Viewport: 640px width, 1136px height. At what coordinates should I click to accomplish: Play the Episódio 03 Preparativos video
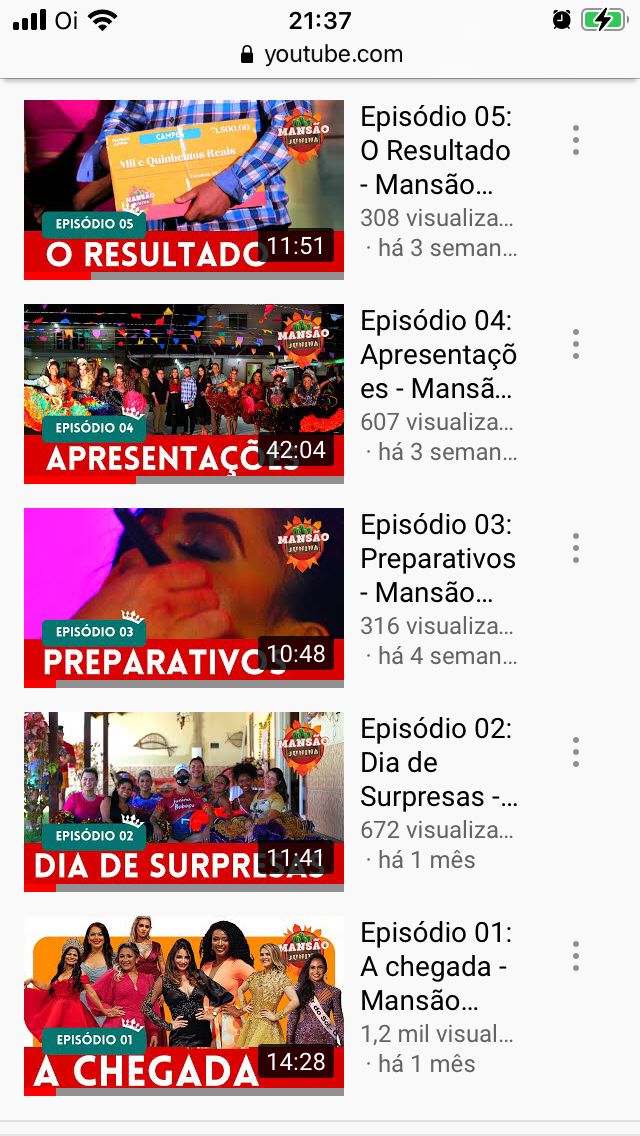click(x=184, y=597)
